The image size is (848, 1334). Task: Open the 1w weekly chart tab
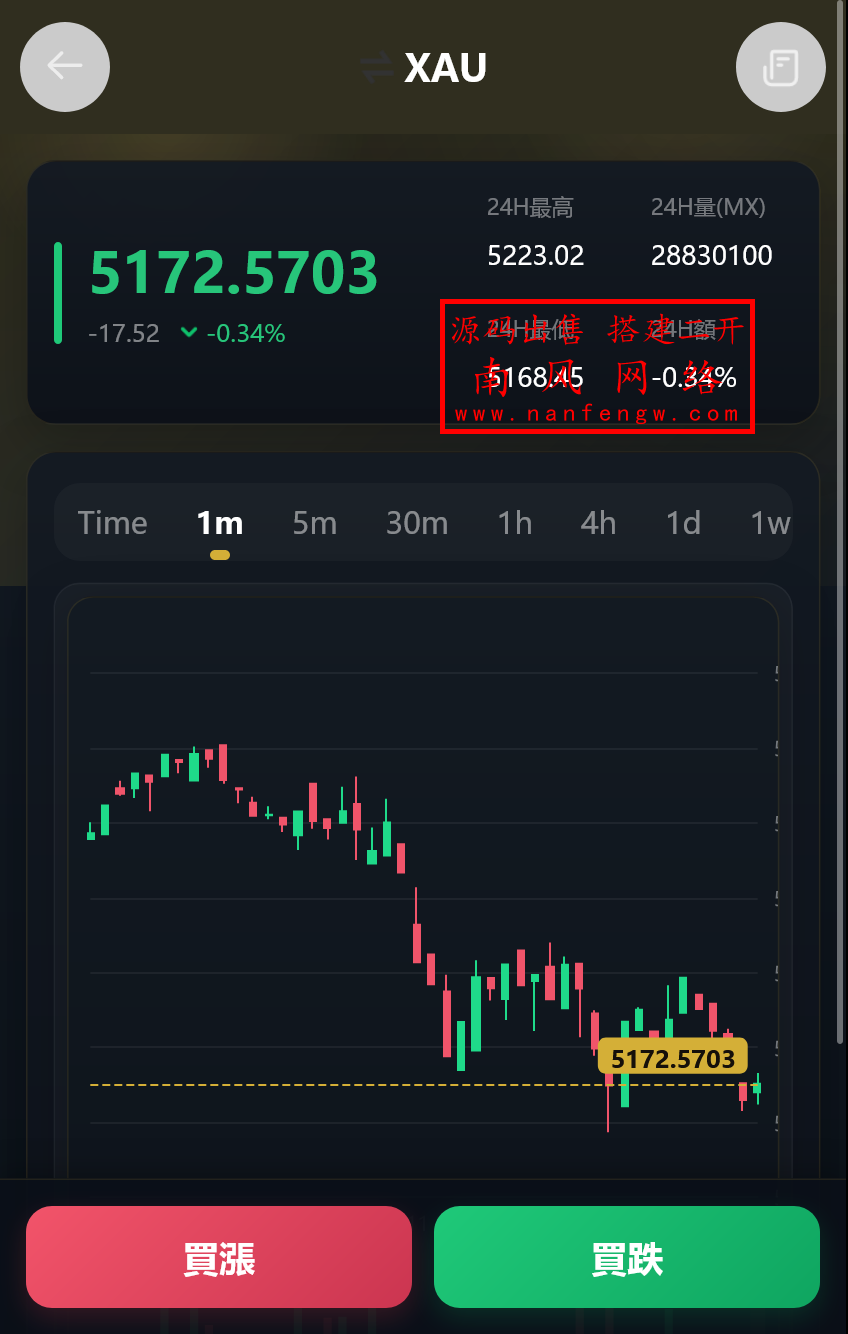click(x=769, y=522)
